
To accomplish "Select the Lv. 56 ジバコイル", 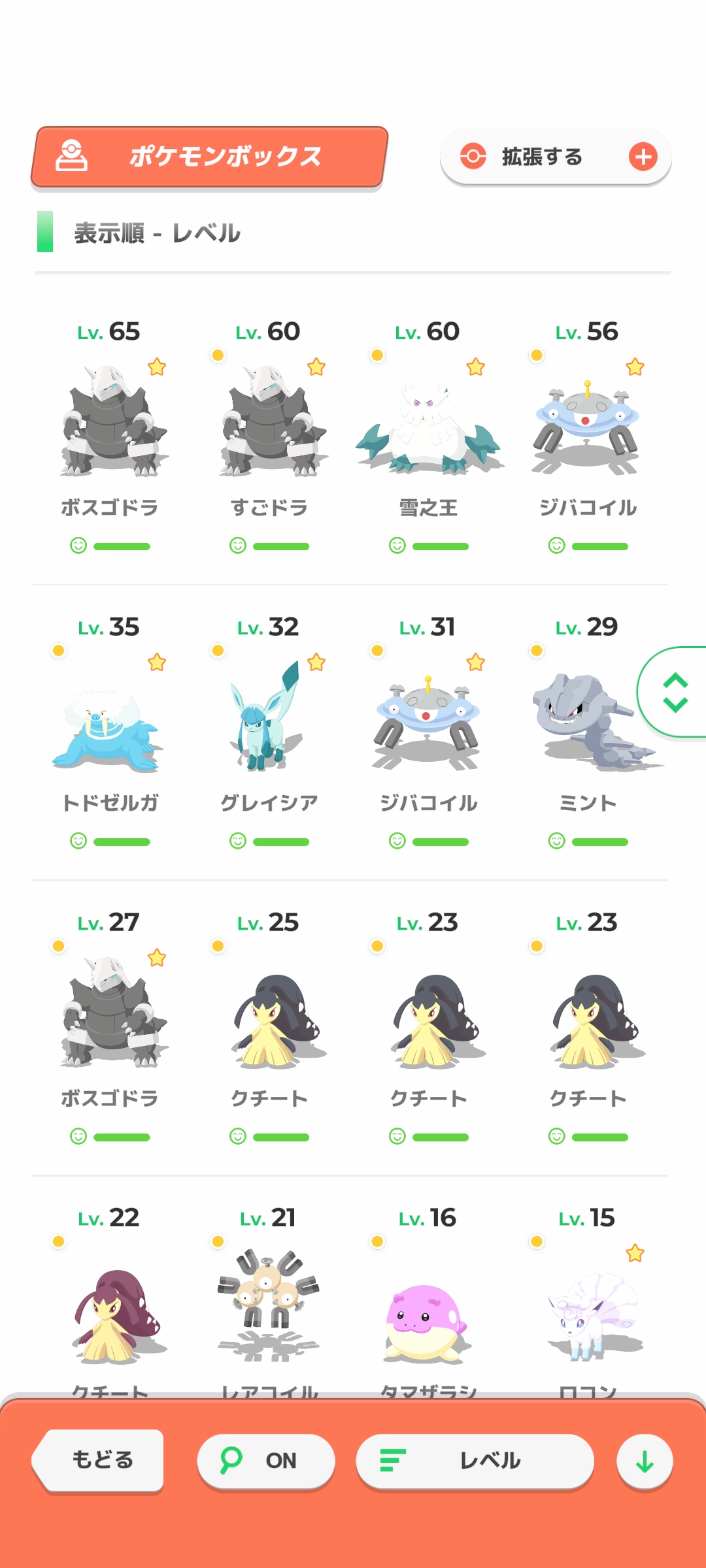I will pos(587,425).
